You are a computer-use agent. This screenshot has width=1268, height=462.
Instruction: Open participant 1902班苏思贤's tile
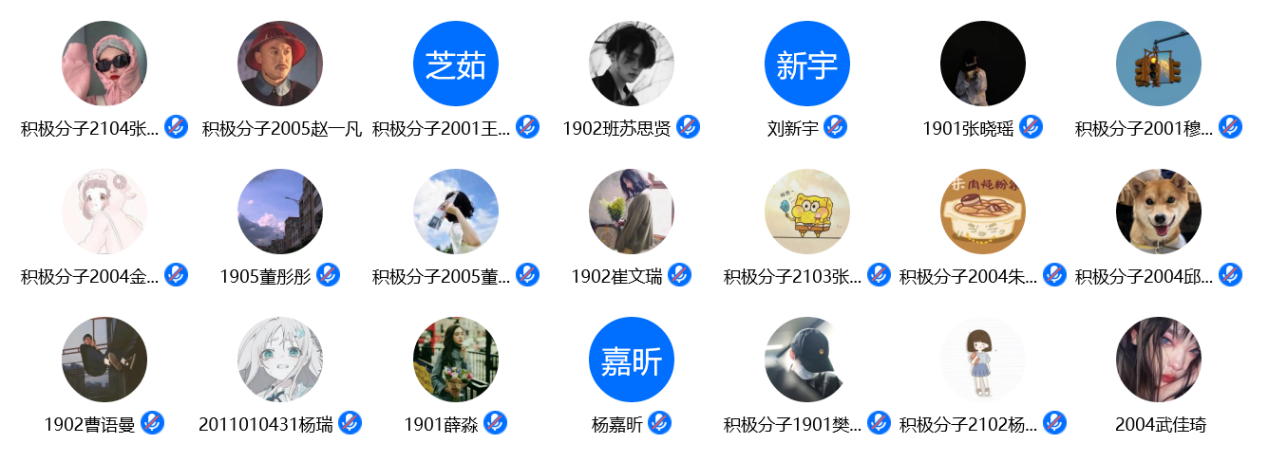point(631,64)
